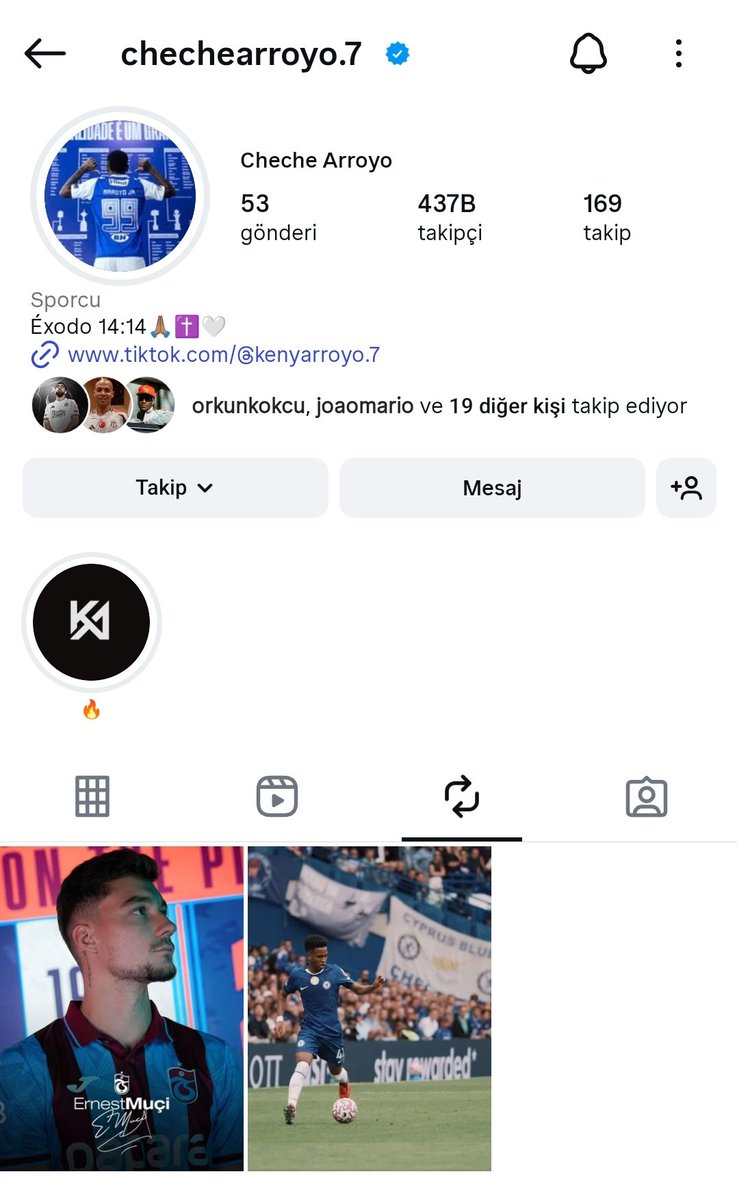
Task: Tap the Mesaj button
Action: click(x=492, y=487)
